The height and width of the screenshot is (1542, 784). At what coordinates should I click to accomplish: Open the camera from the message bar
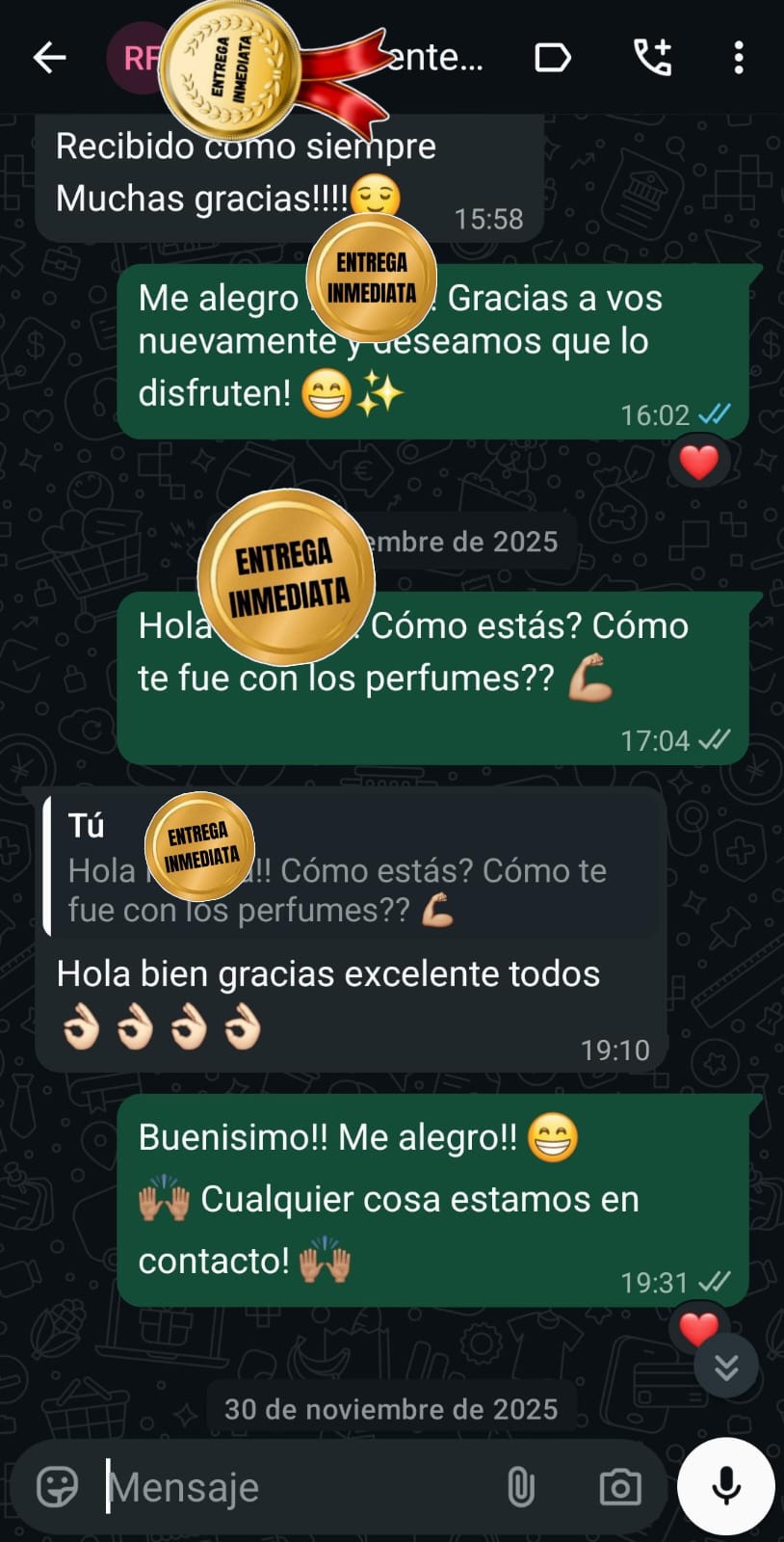click(x=621, y=1486)
